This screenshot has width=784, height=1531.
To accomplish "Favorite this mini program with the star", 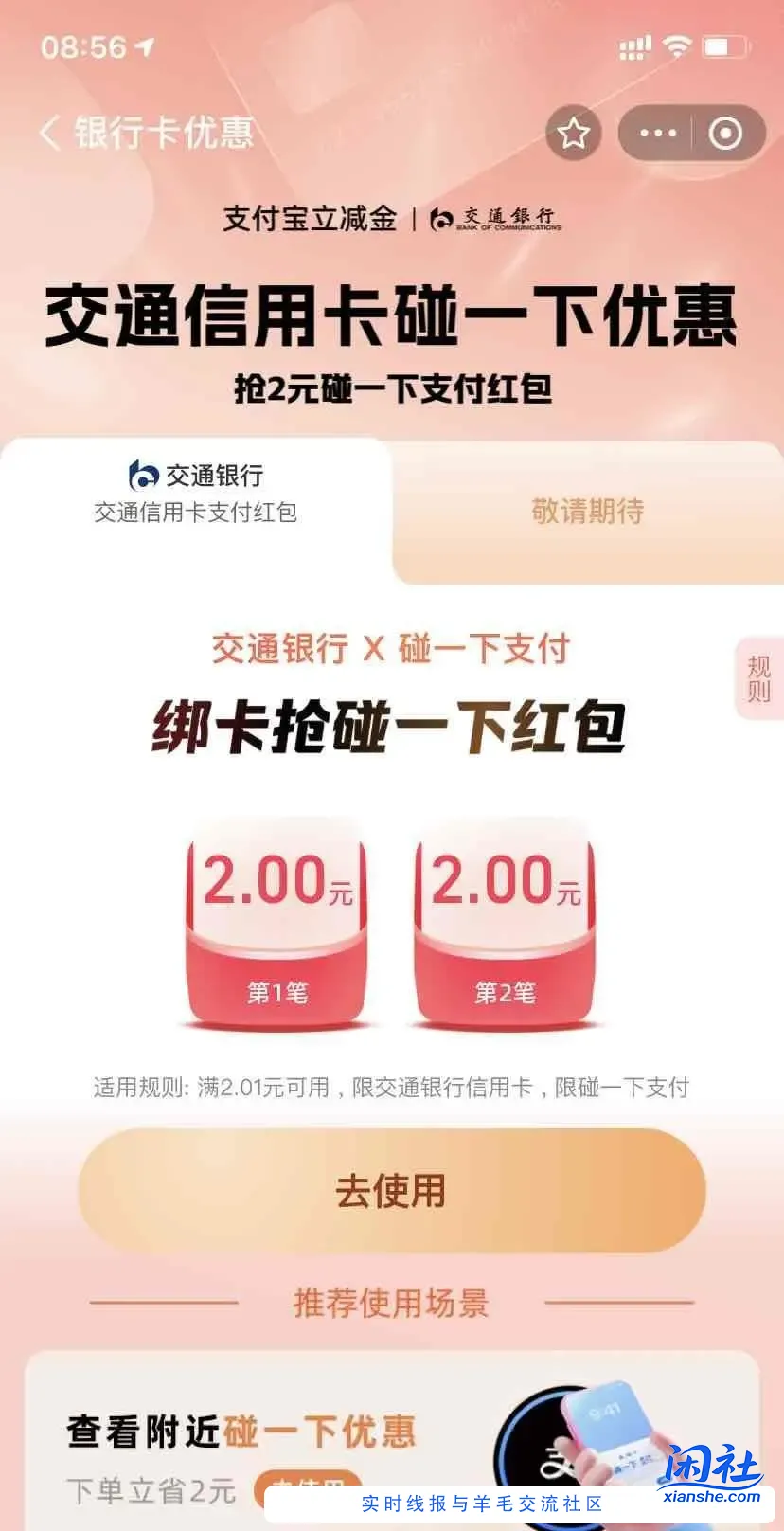I will [x=573, y=134].
